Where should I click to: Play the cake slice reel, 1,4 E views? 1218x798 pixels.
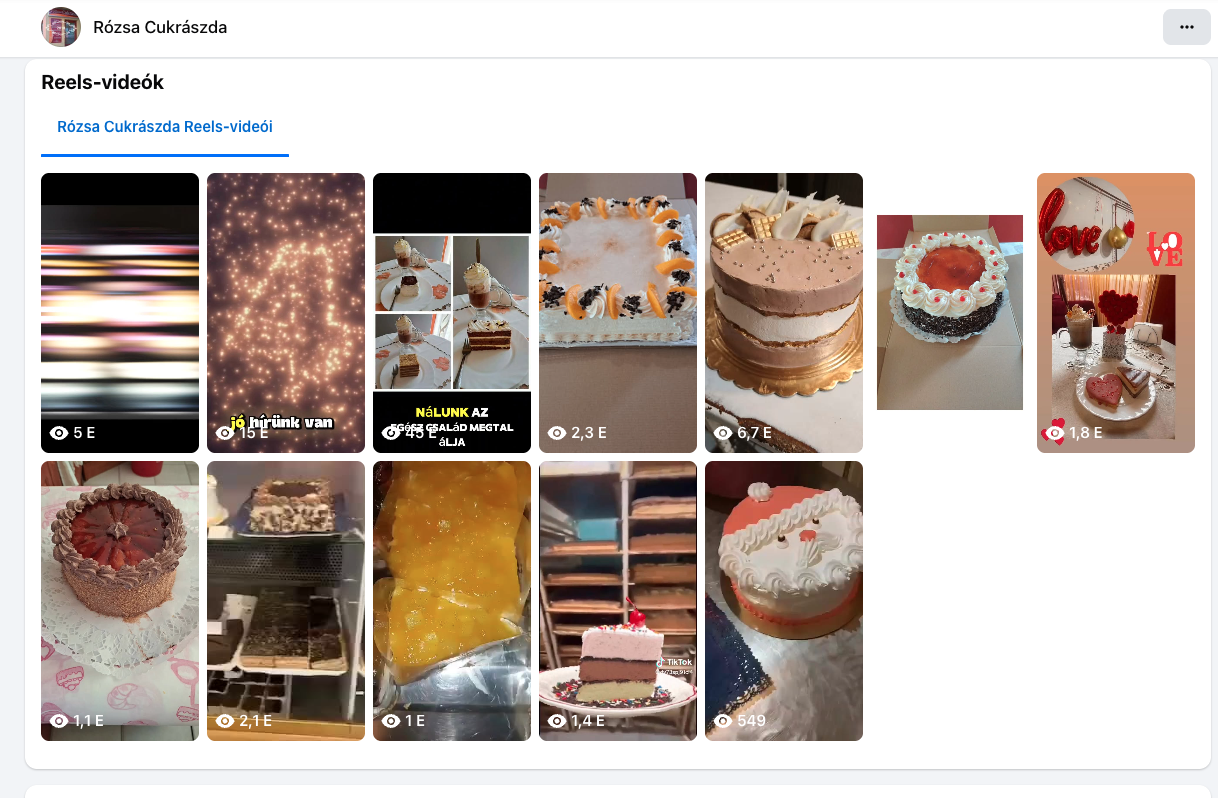pyautogui.click(x=618, y=601)
